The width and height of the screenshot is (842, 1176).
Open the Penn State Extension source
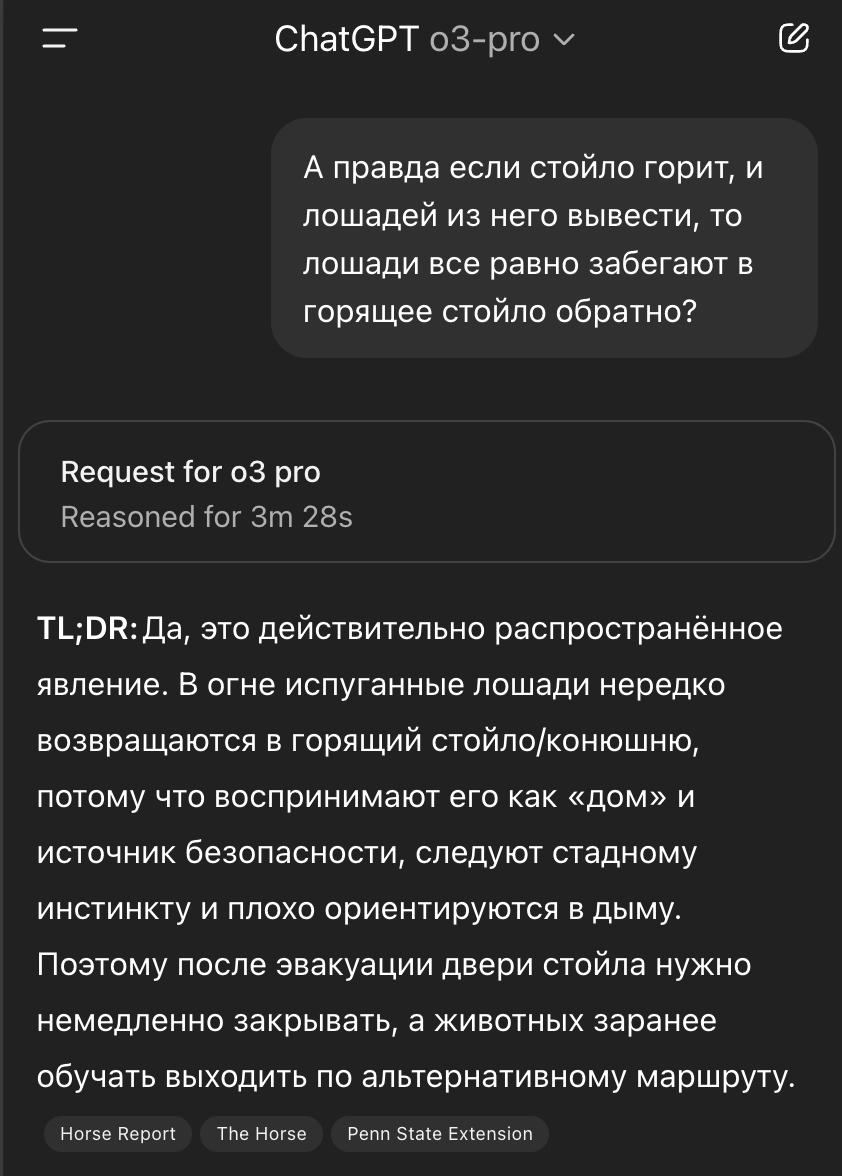439,1133
